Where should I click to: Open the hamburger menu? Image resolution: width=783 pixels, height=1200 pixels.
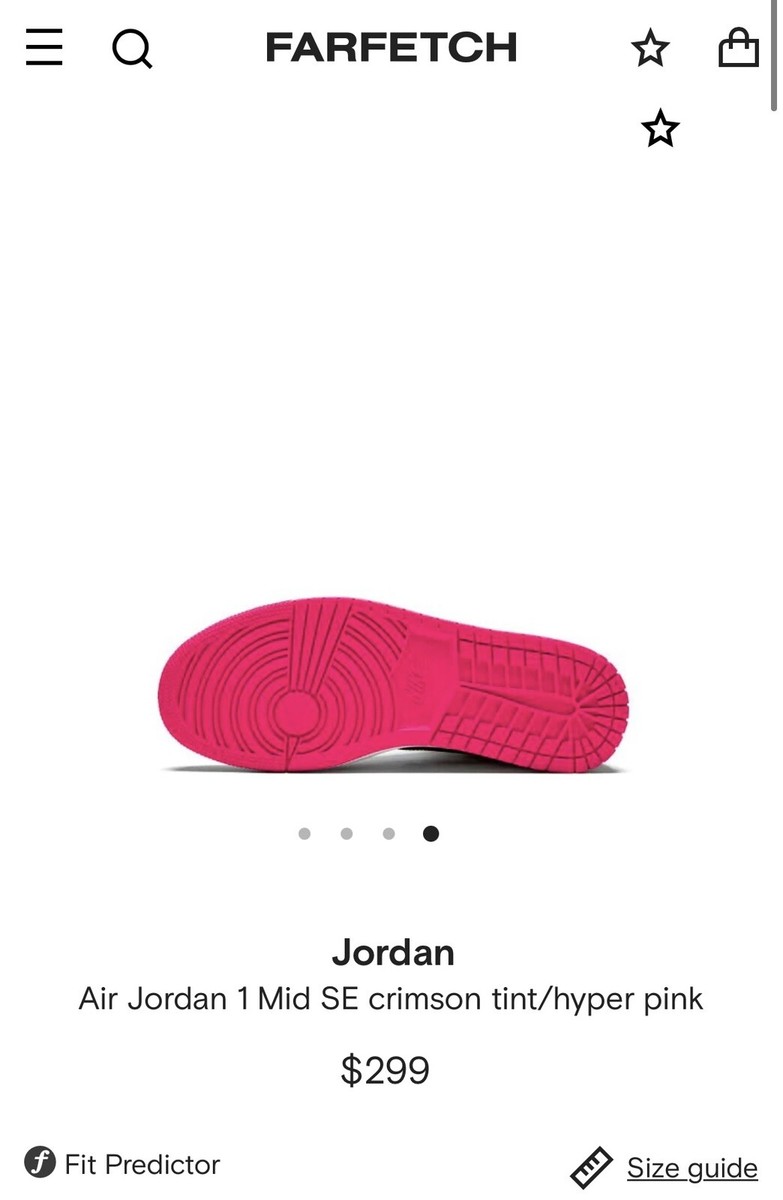click(44, 47)
